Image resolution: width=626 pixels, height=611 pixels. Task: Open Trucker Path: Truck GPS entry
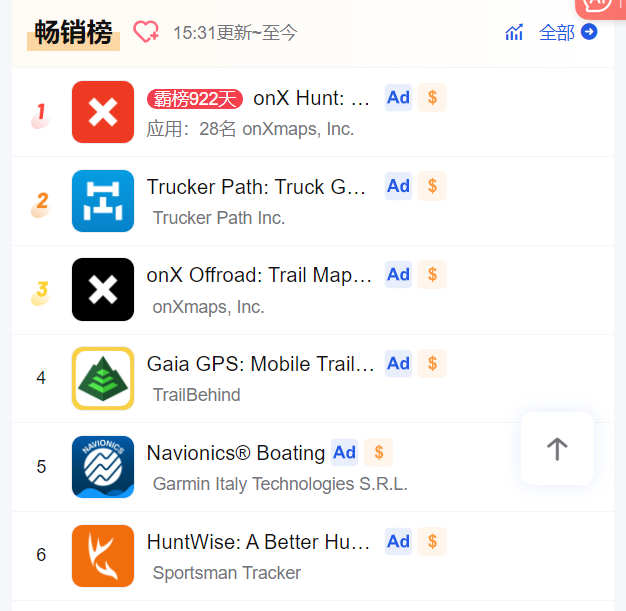pos(257,187)
